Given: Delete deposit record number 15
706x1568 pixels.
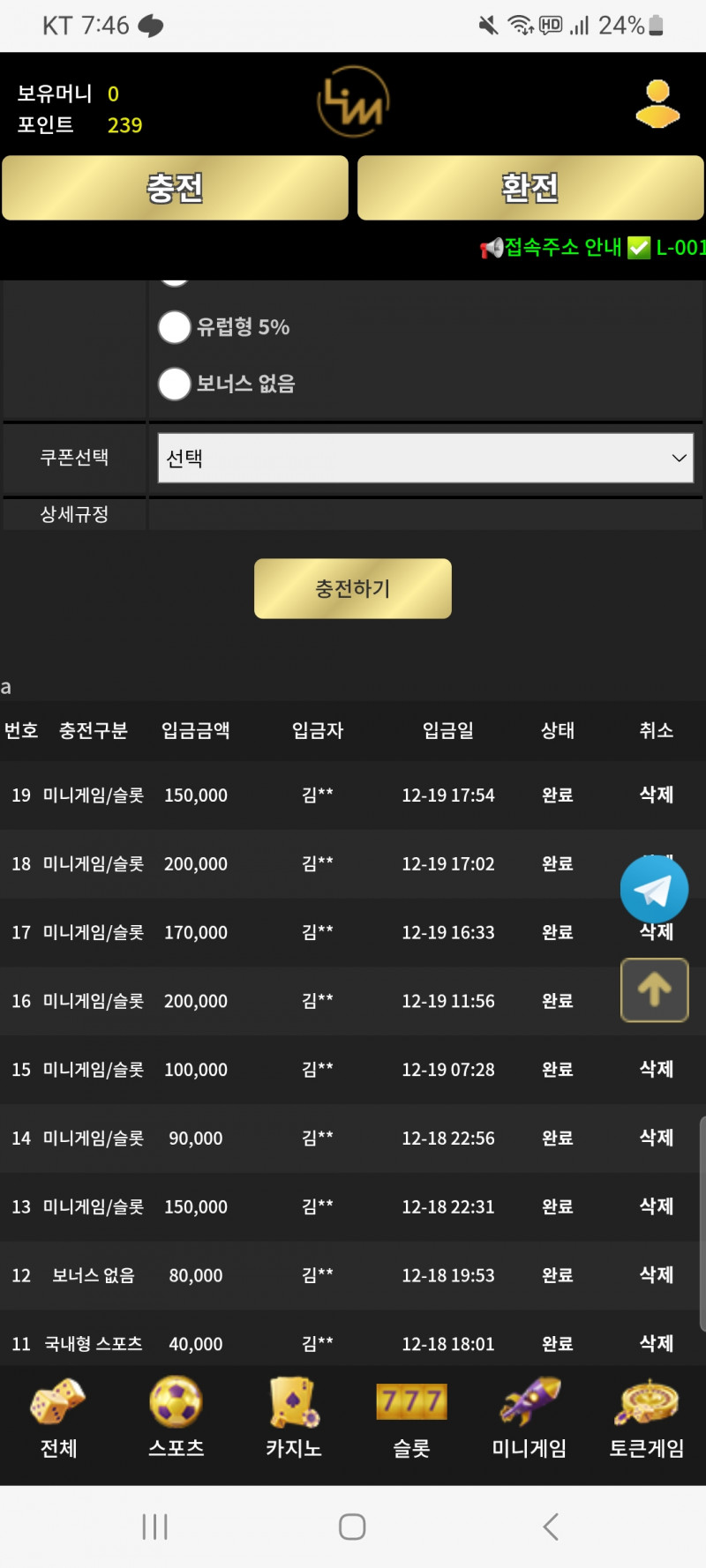Looking at the screenshot, I should [x=656, y=1069].
